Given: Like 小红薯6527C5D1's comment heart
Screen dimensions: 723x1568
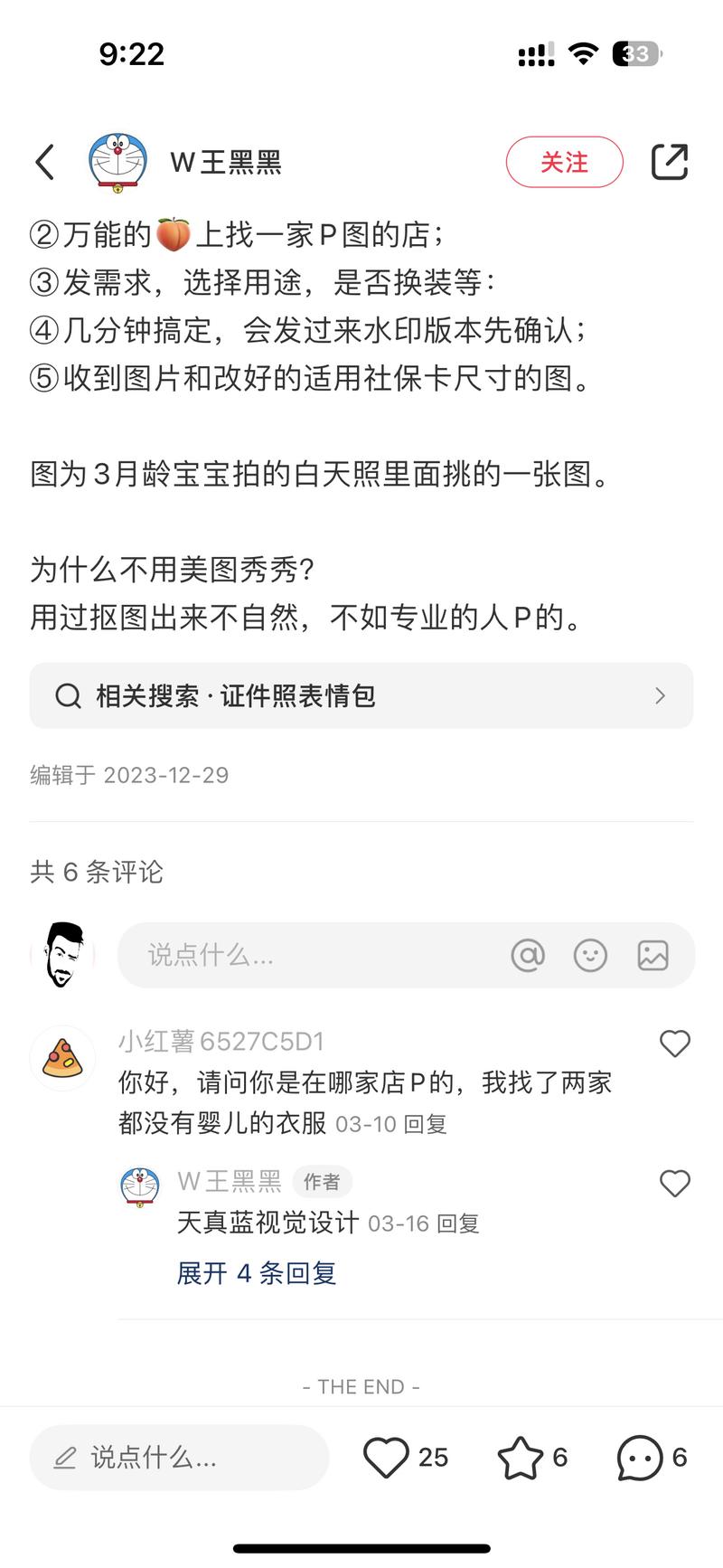Looking at the screenshot, I should 674,1043.
